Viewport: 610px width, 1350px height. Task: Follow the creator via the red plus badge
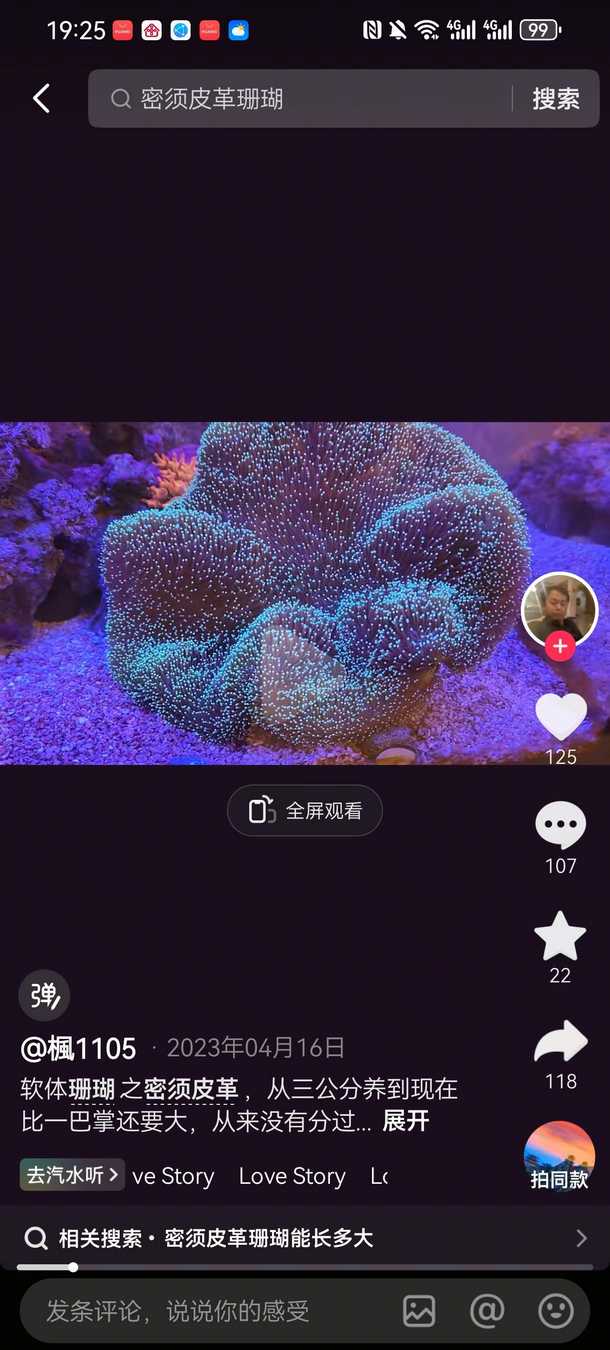tap(560, 647)
